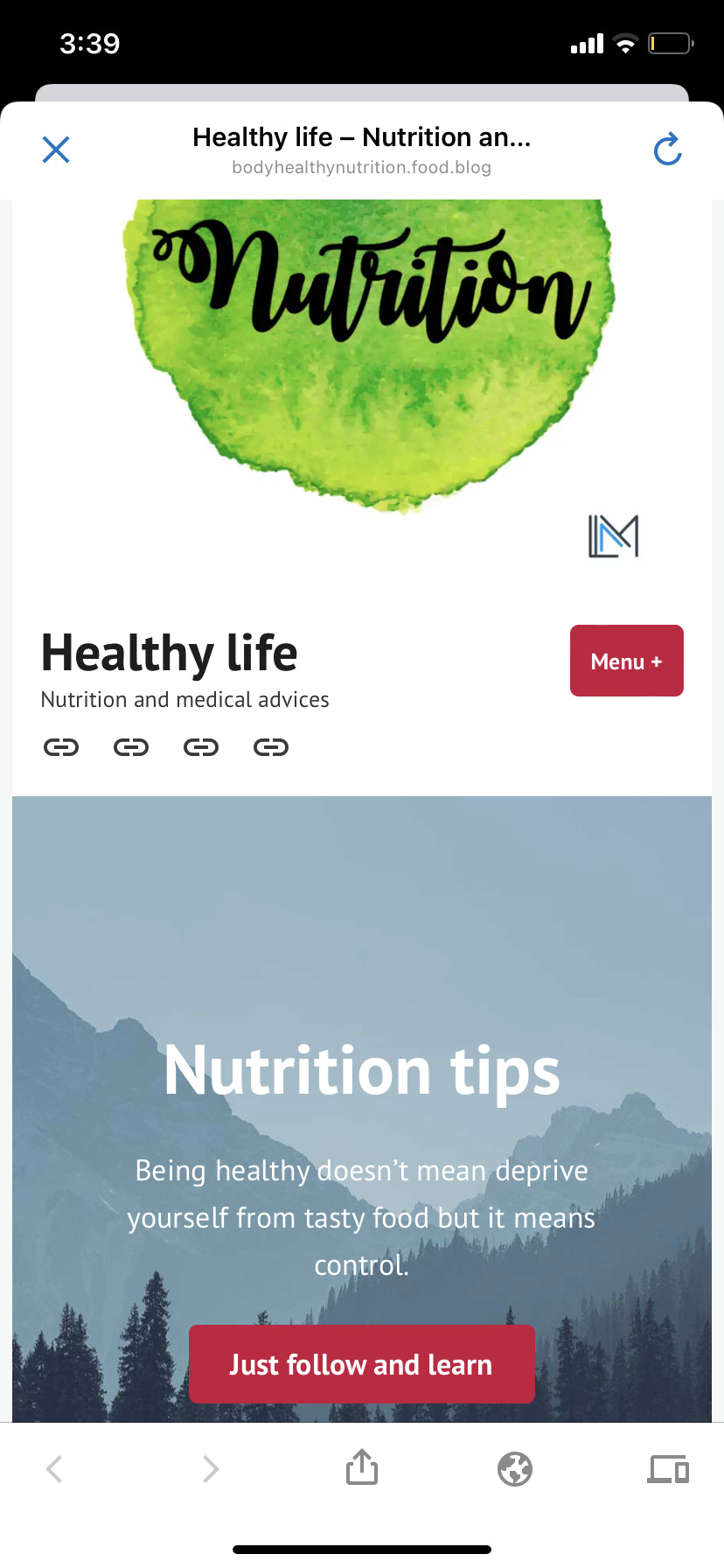Reload the Healthy life page

click(x=667, y=150)
